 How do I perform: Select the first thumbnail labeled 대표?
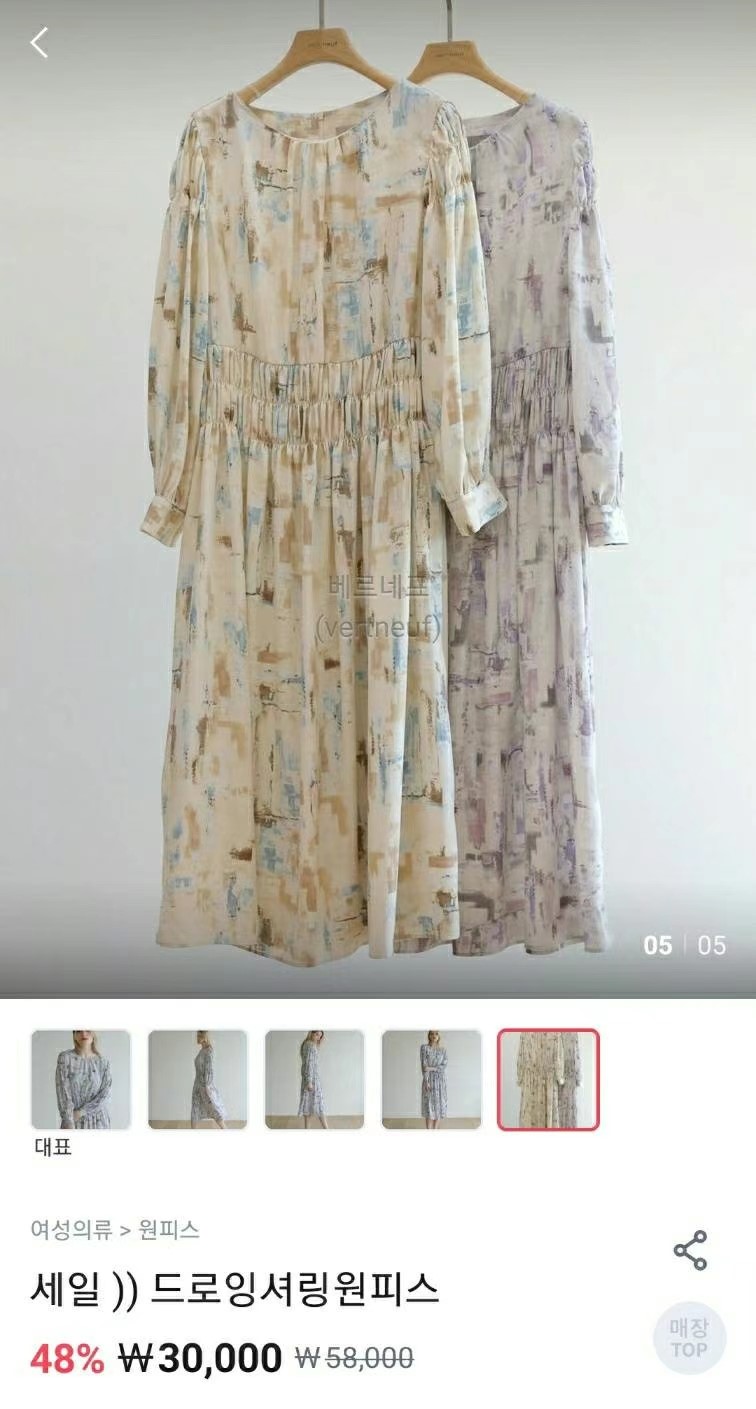click(x=81, y=1080)
